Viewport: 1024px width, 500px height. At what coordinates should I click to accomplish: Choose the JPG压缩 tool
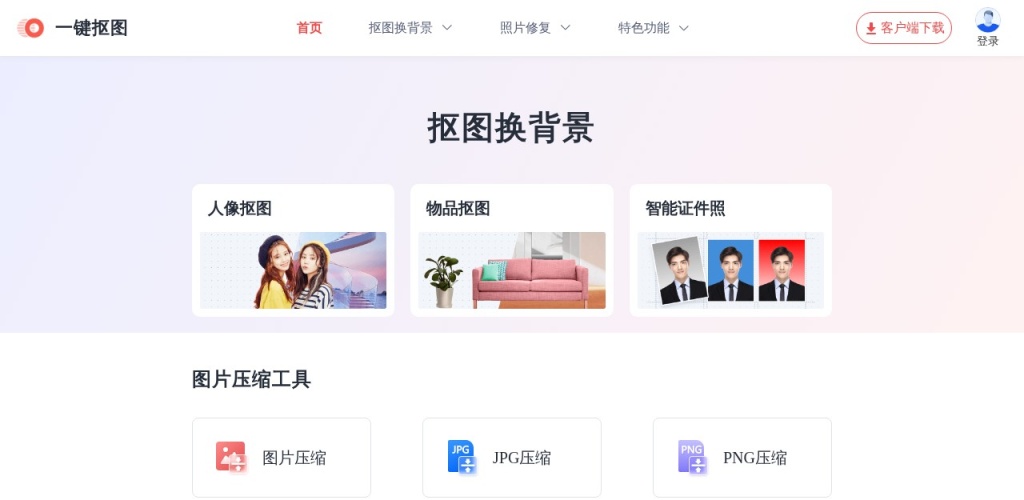point(511,458)
